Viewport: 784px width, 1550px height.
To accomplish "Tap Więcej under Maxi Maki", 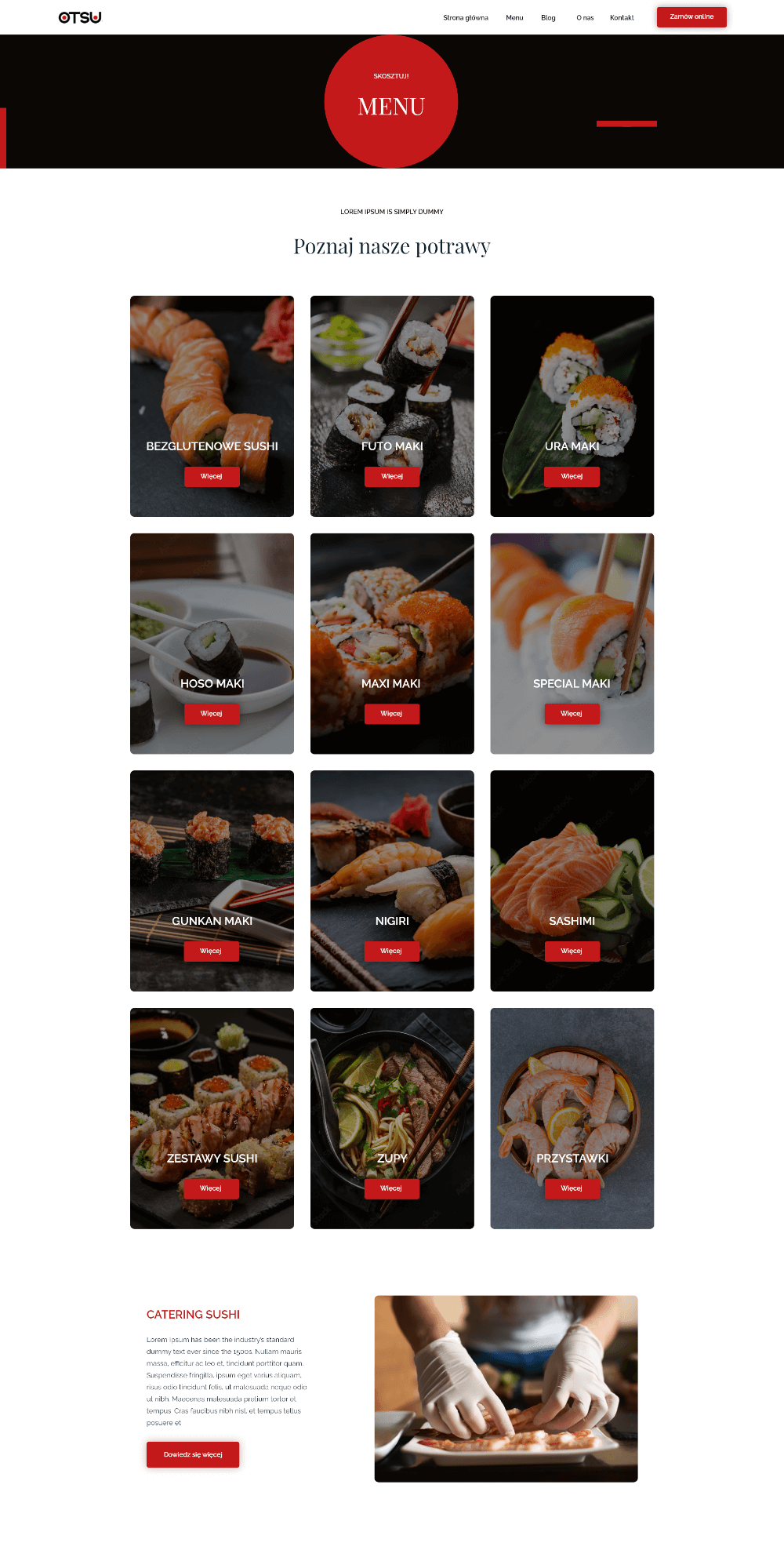I will 392,714.
